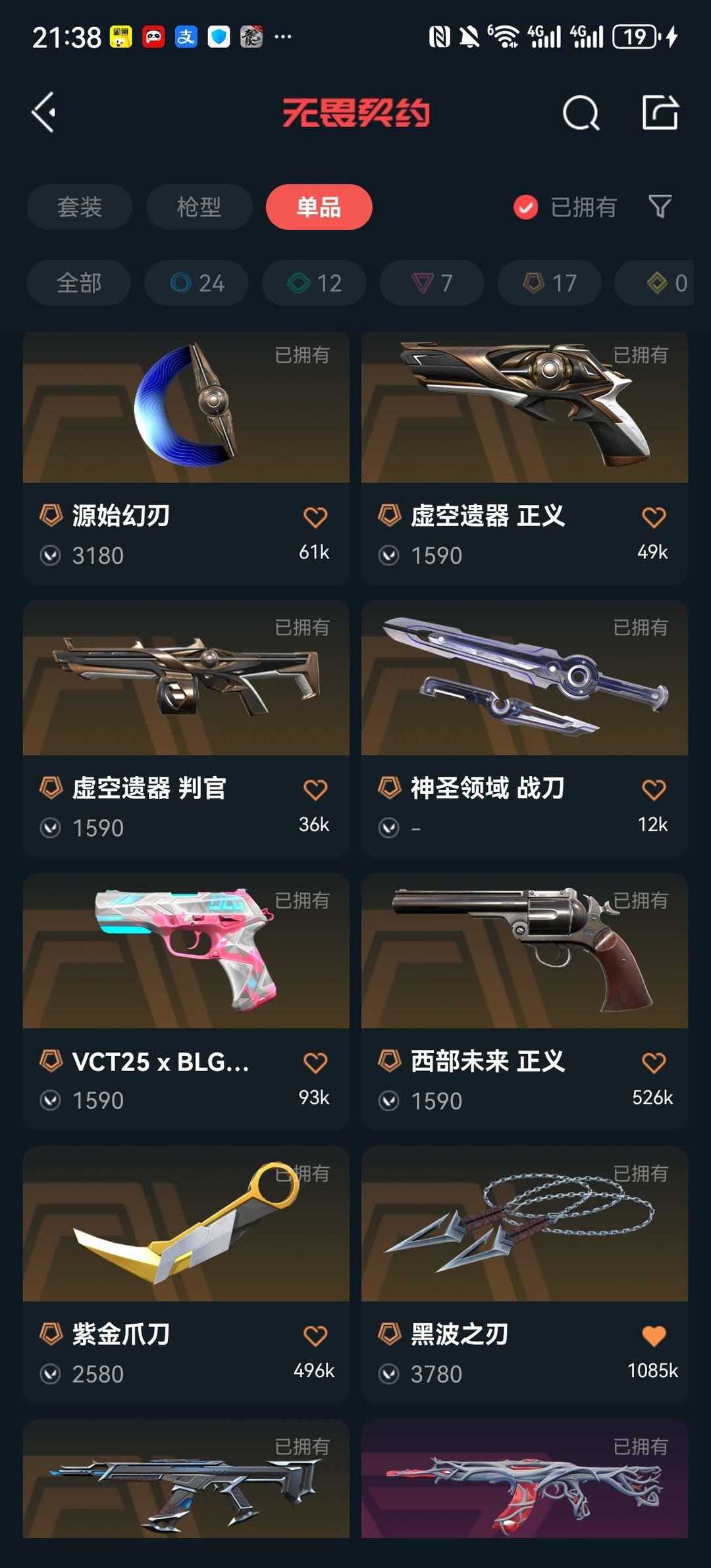Filter by the blue tier chip showing 24

pos(196,283)
